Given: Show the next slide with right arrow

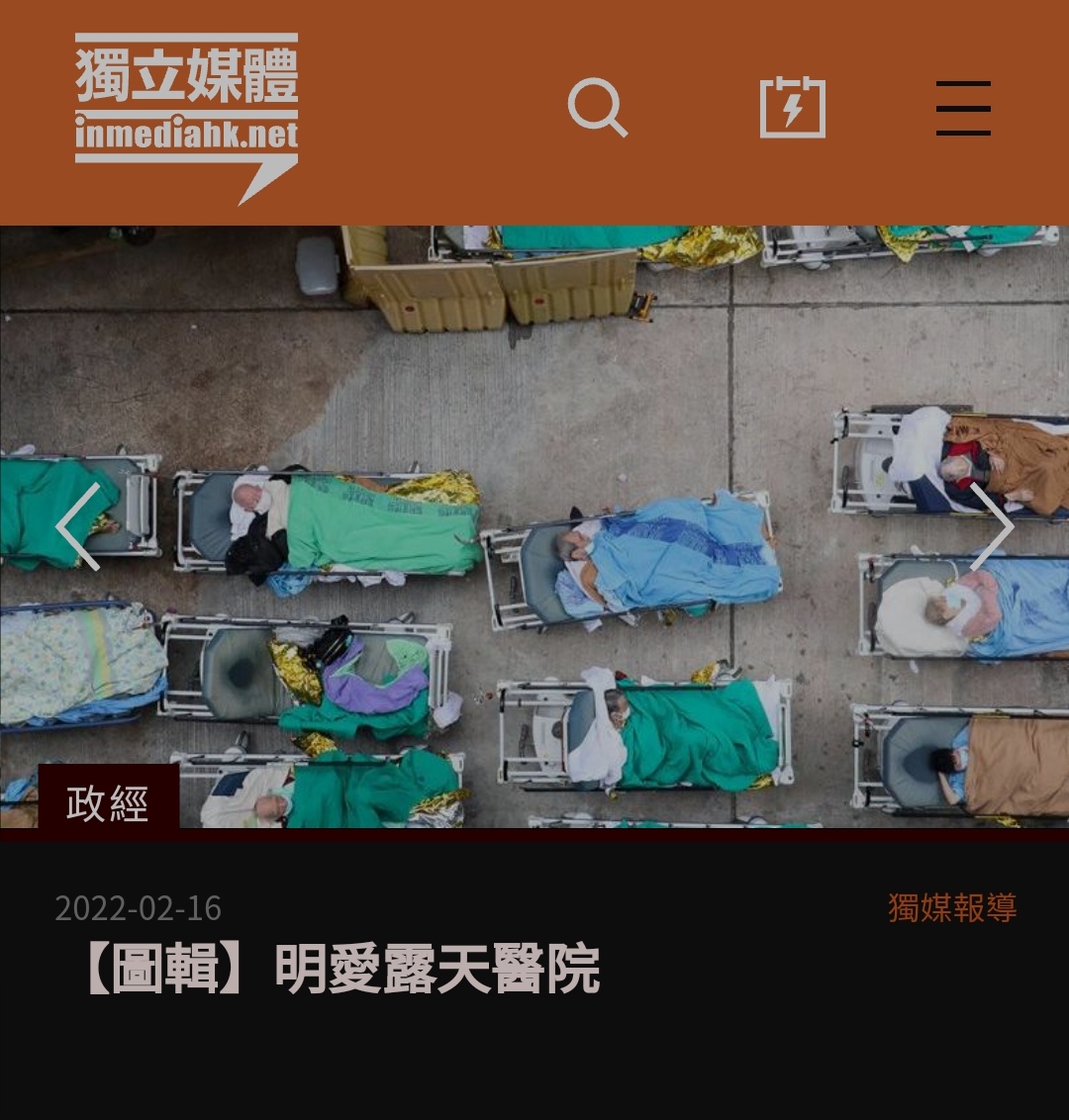Looking at the screenshot, I should click(992, 527).
